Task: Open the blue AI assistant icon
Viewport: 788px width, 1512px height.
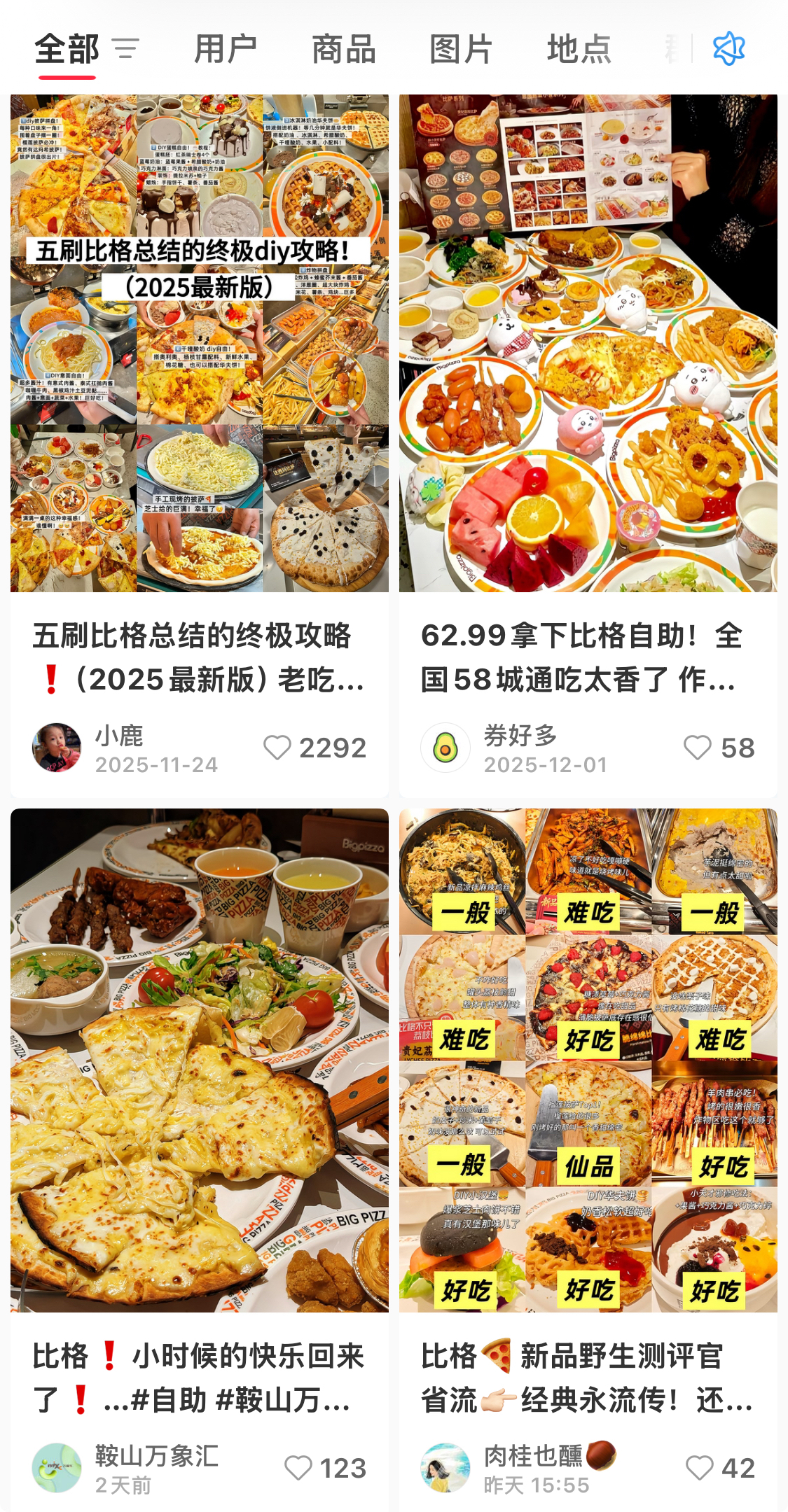Action: (x=728, y=49)
